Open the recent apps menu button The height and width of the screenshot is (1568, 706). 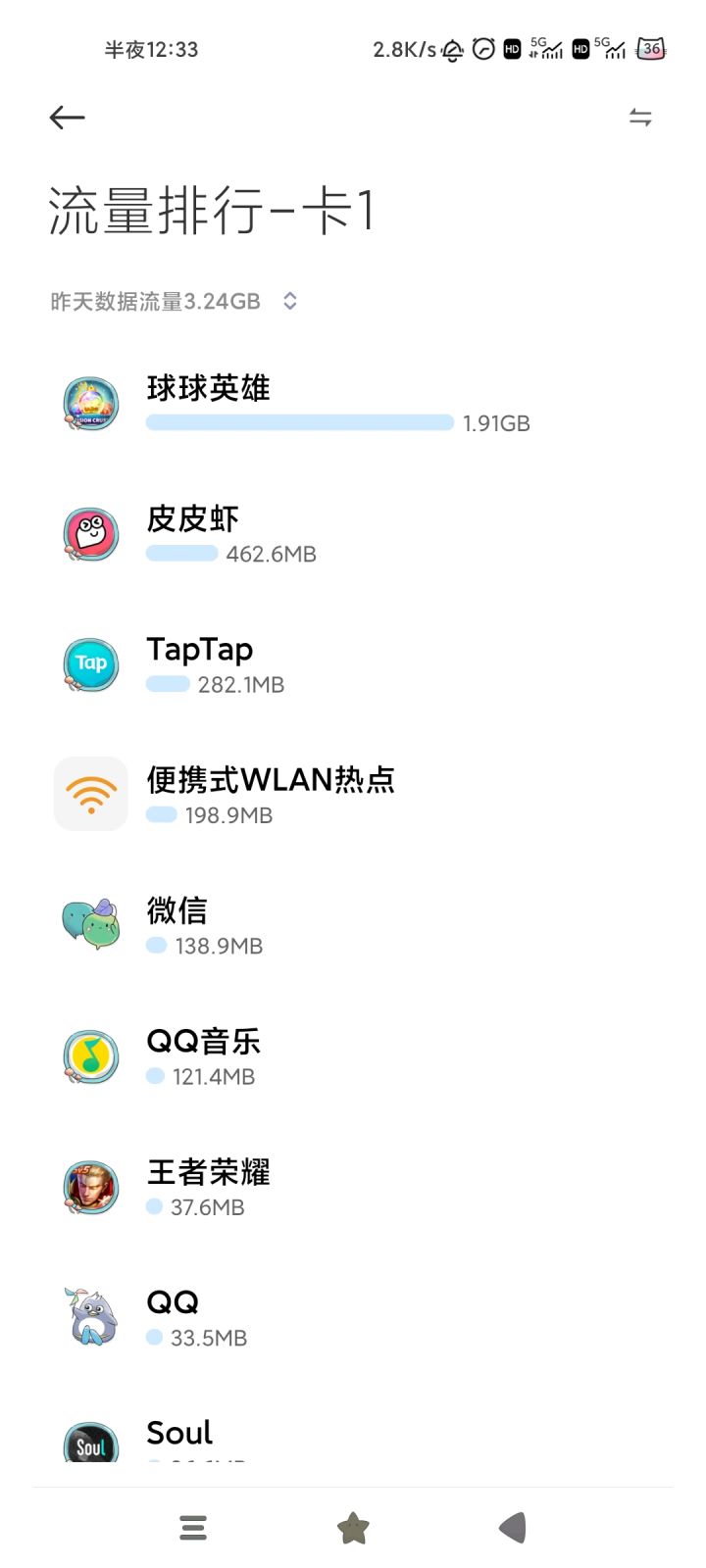pos(193,1527)
